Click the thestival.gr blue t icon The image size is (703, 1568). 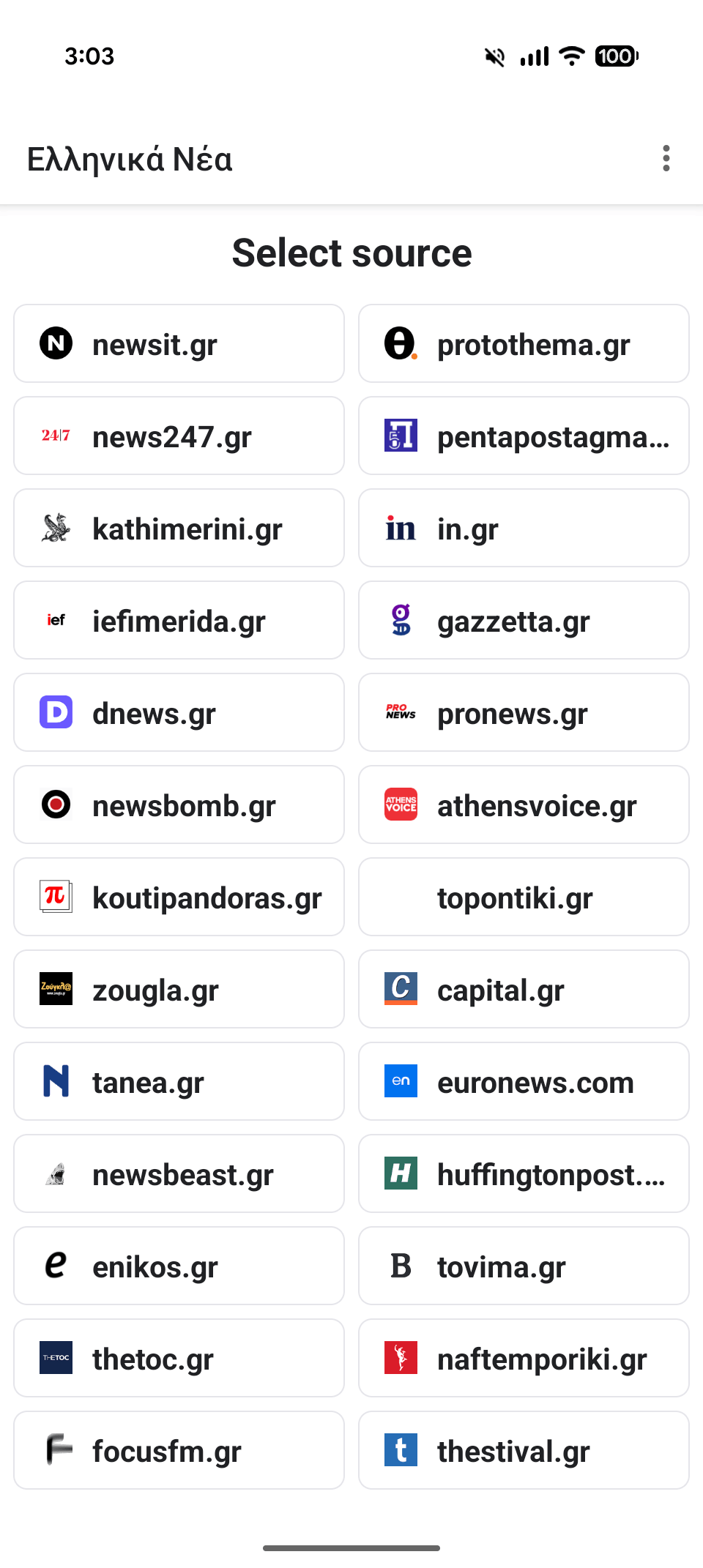(x=400, y=1450)
